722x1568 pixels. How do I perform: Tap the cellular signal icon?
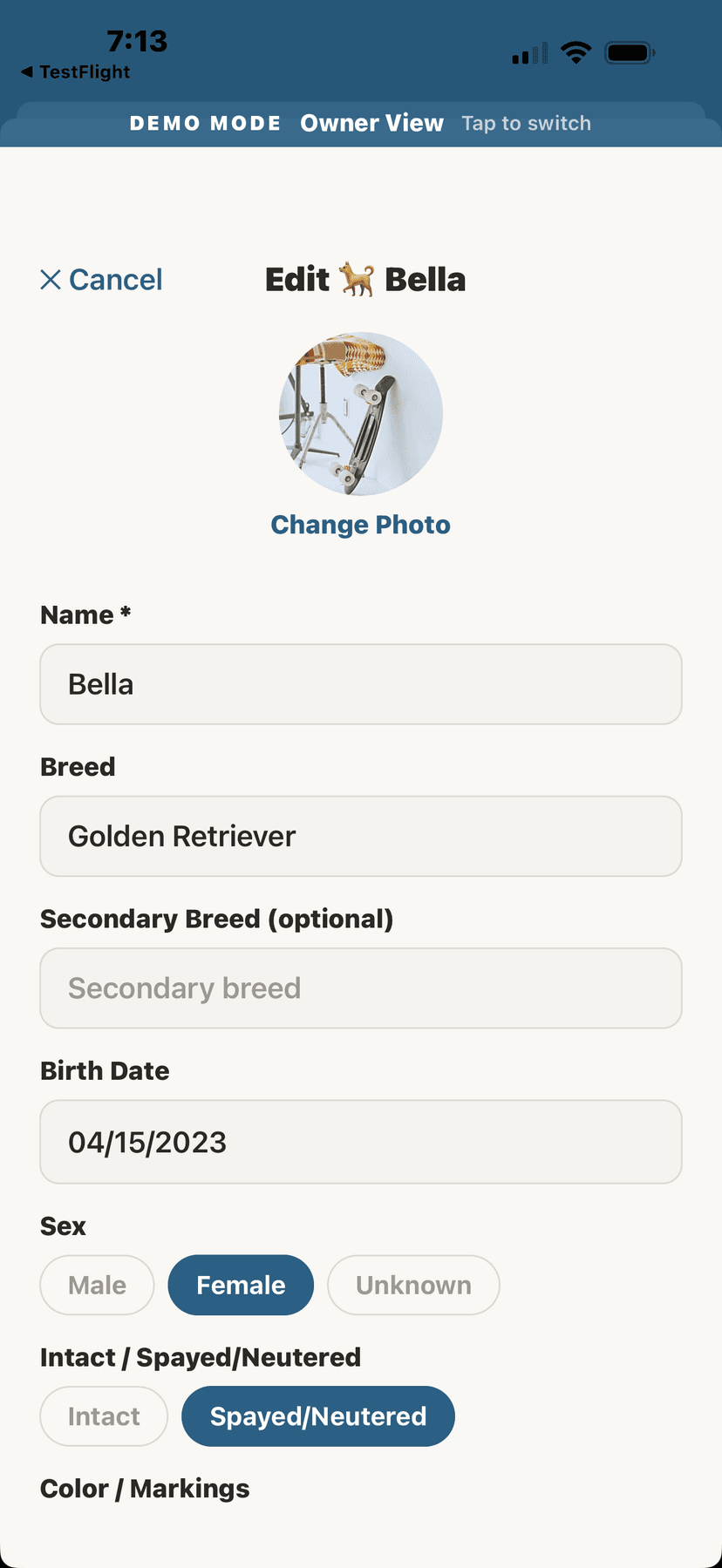point(527,52)
